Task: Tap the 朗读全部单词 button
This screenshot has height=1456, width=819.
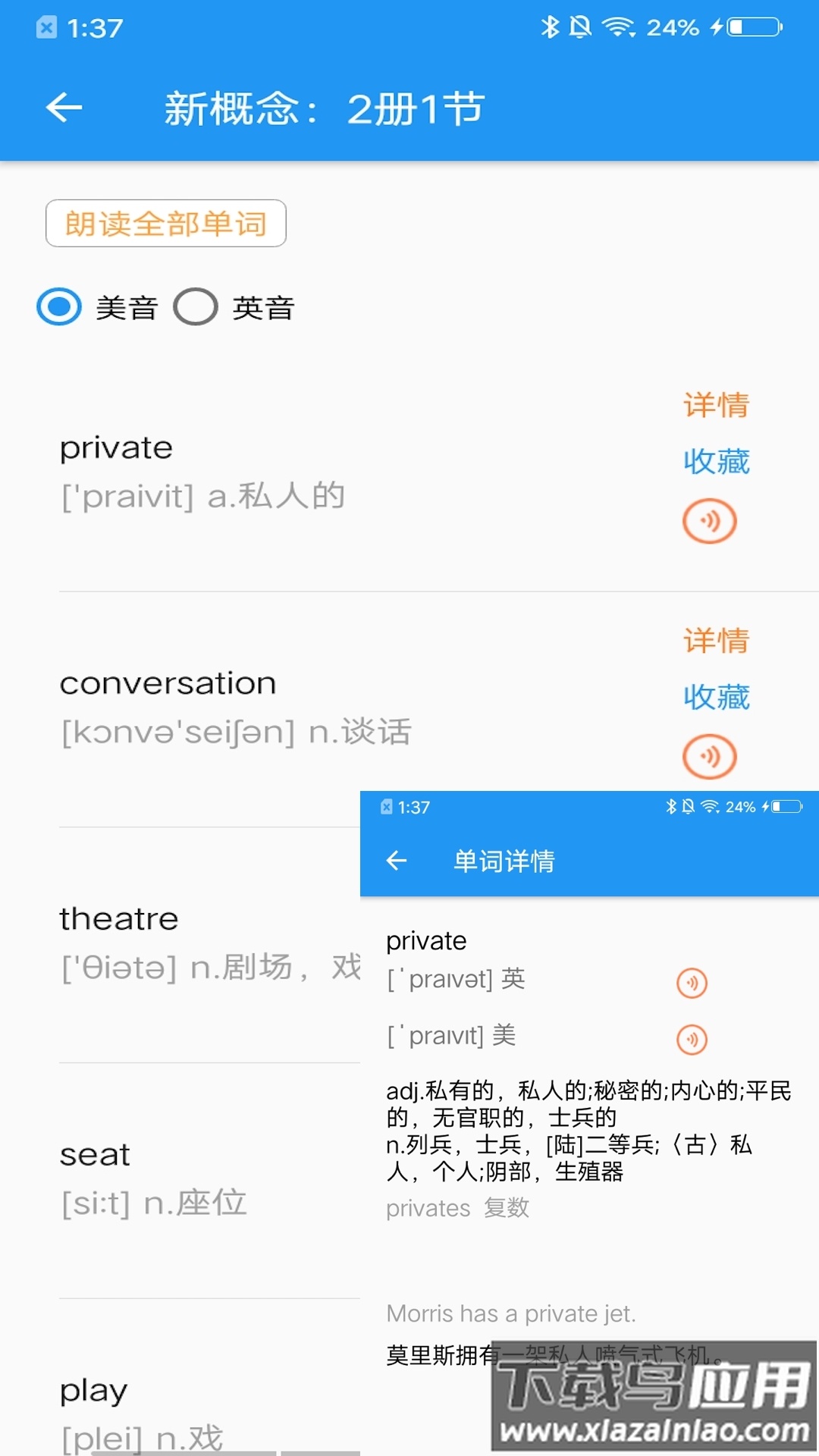Action: pos(165,222)
